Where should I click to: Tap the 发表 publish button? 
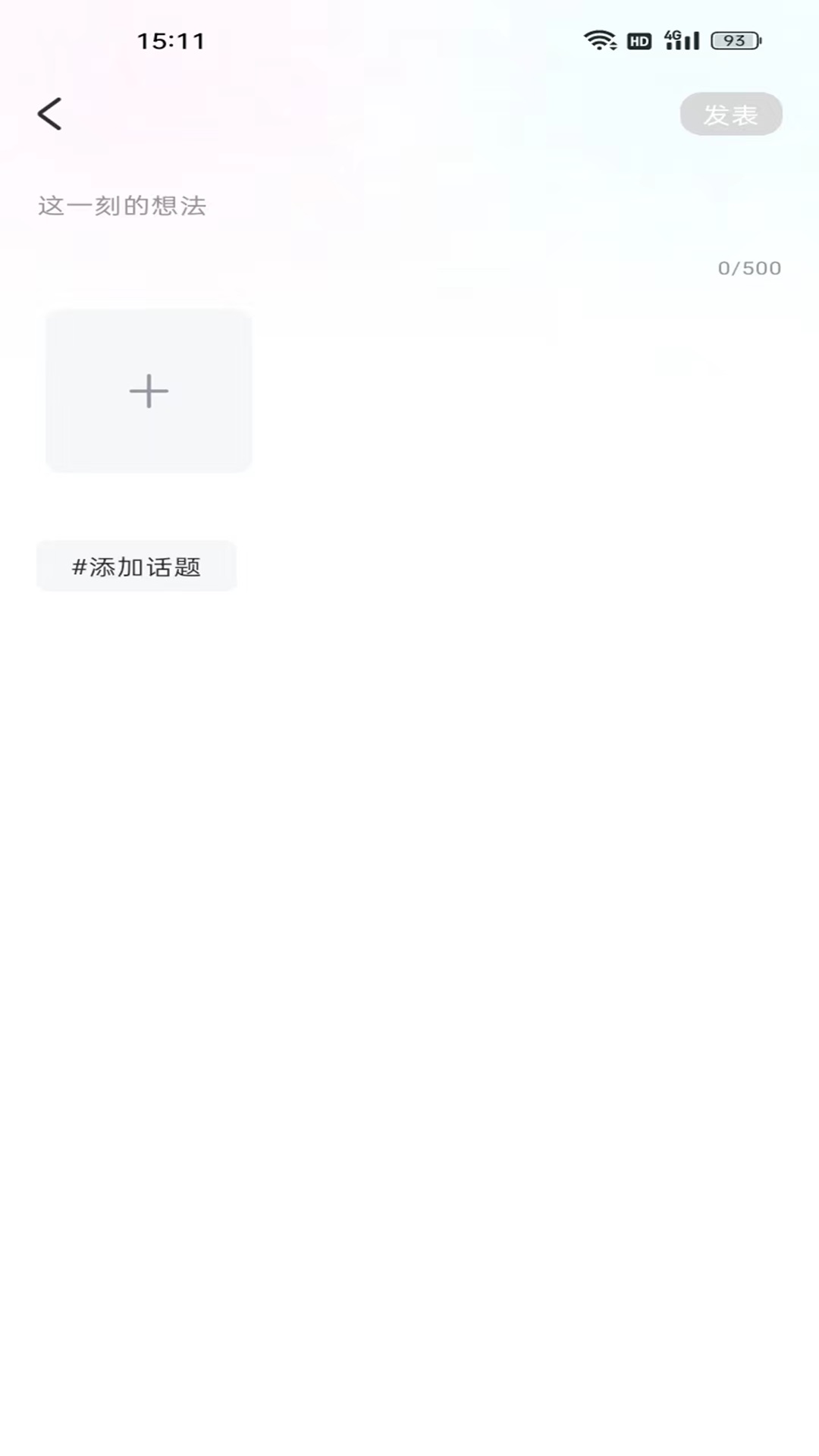coord(730,115)
